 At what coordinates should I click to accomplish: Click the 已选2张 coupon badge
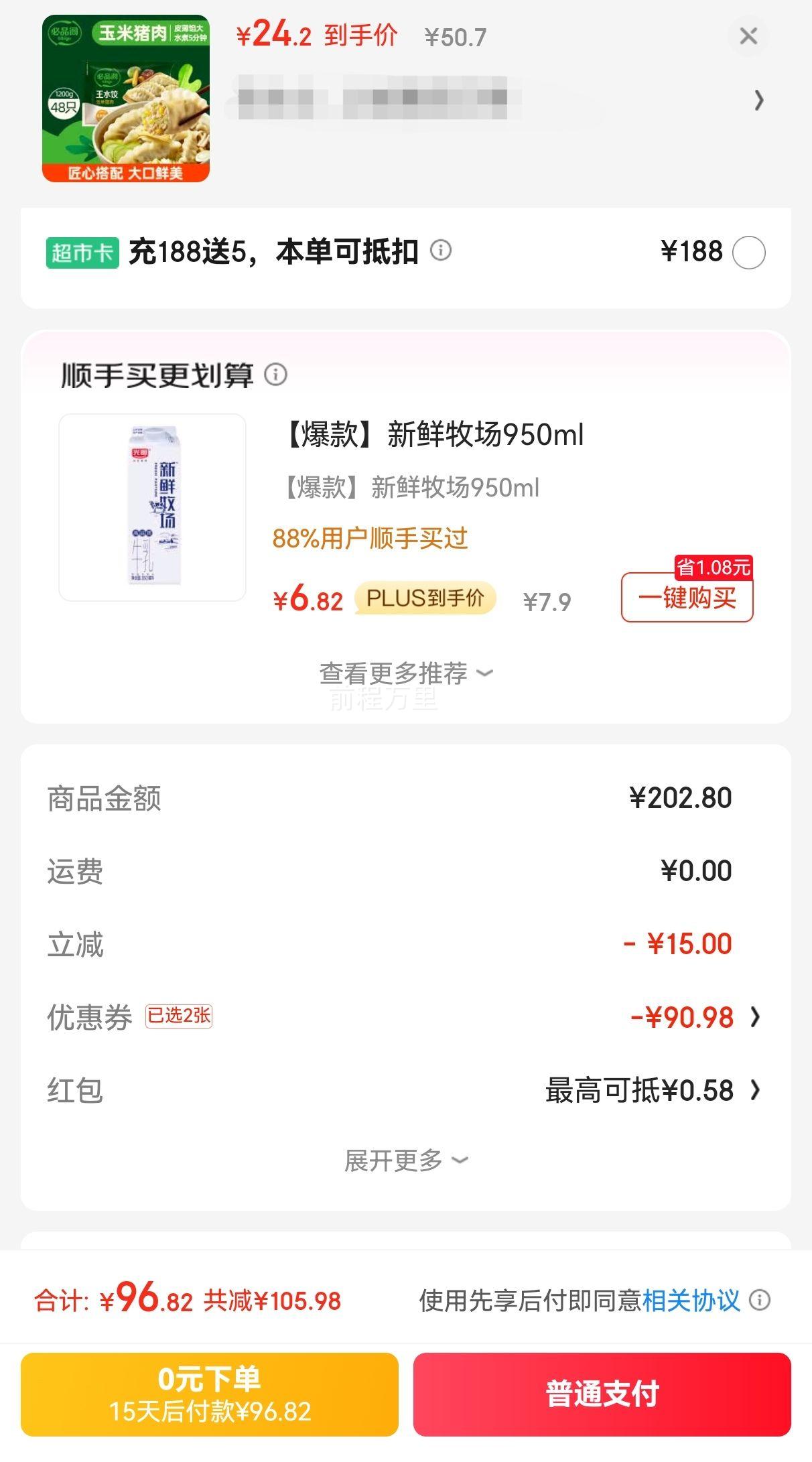179,1016
